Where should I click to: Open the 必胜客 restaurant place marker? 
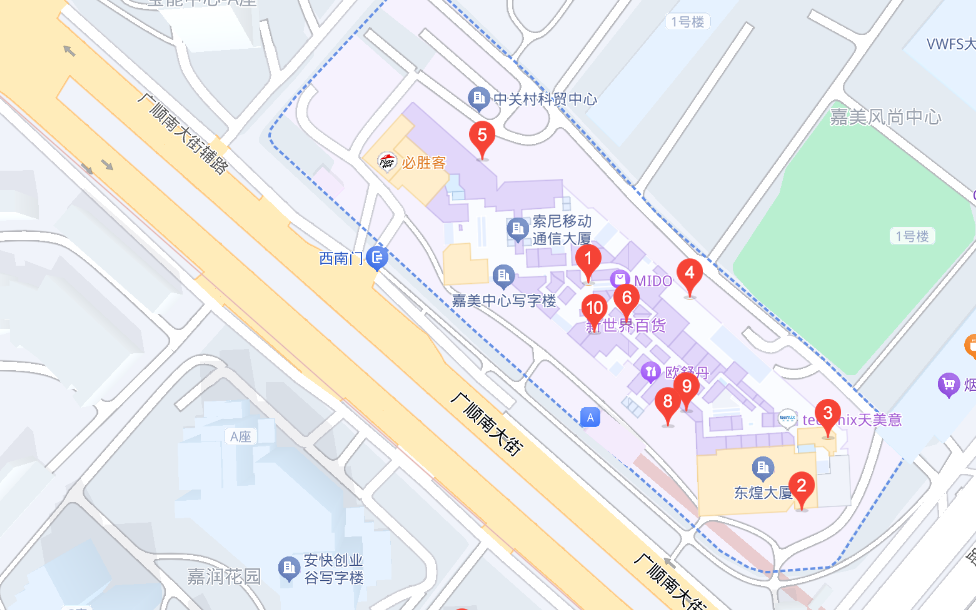pyautogui.click(x=386, y=160)
